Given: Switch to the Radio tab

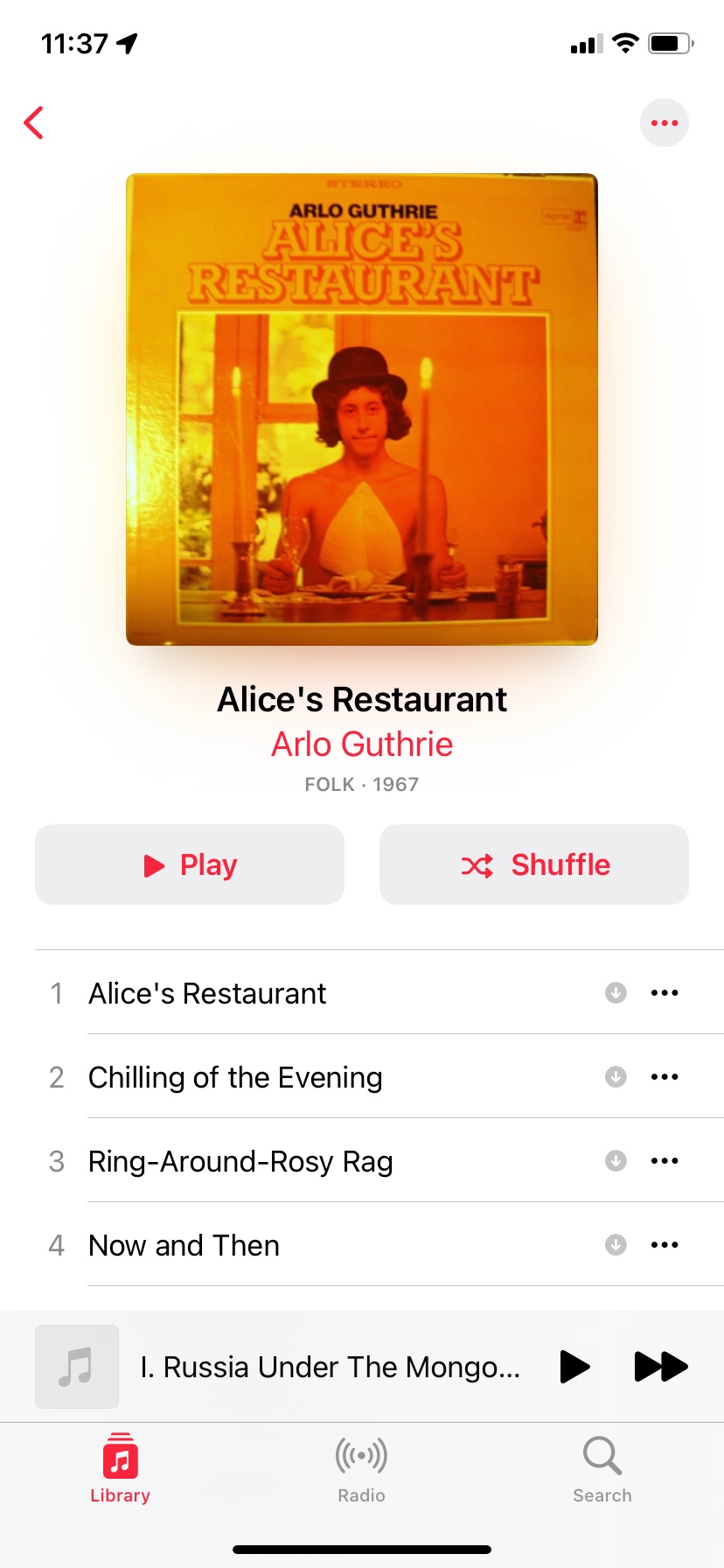Looking at the screenshot, I should click(x=361, y=1467).
